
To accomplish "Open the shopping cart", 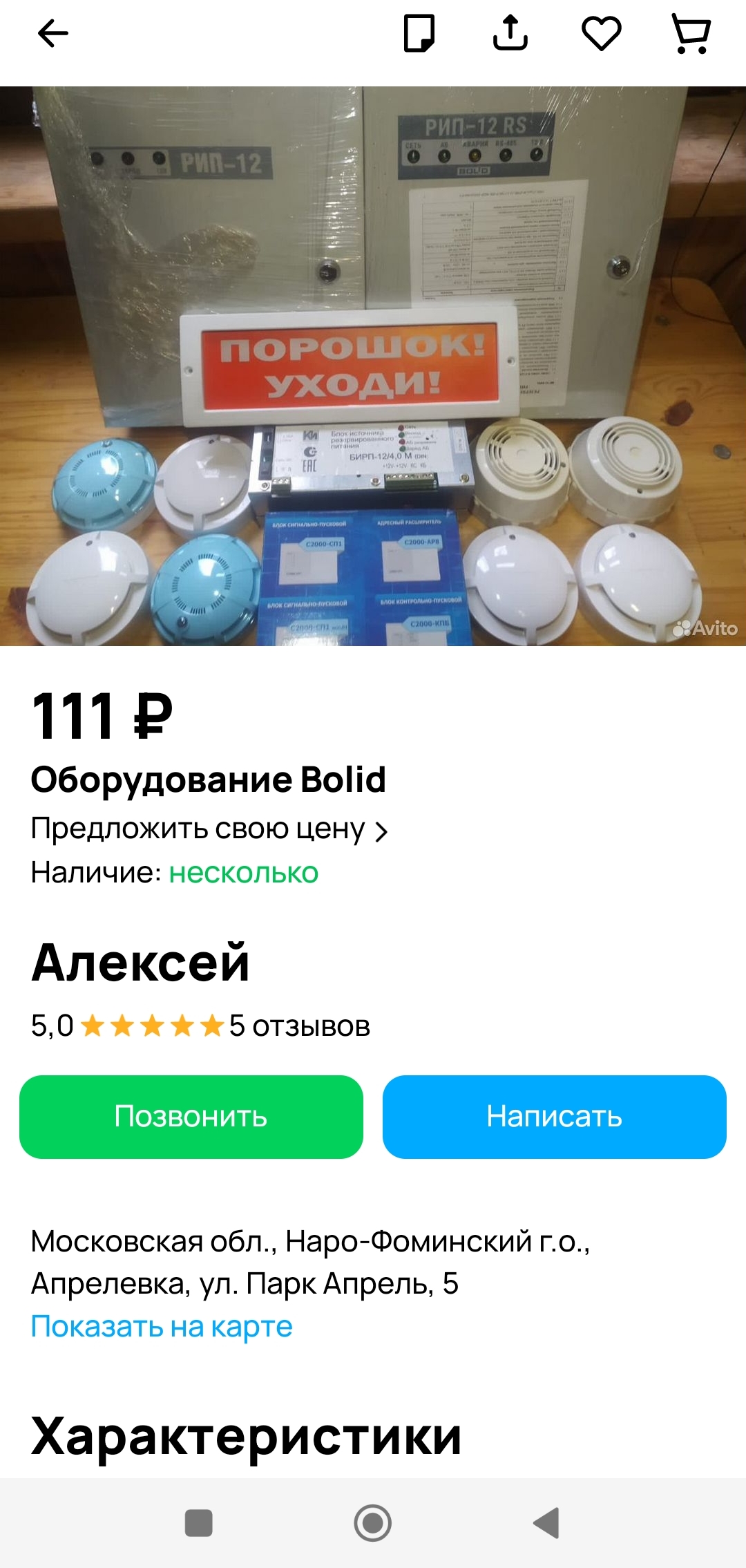I will tap(691, 34).
